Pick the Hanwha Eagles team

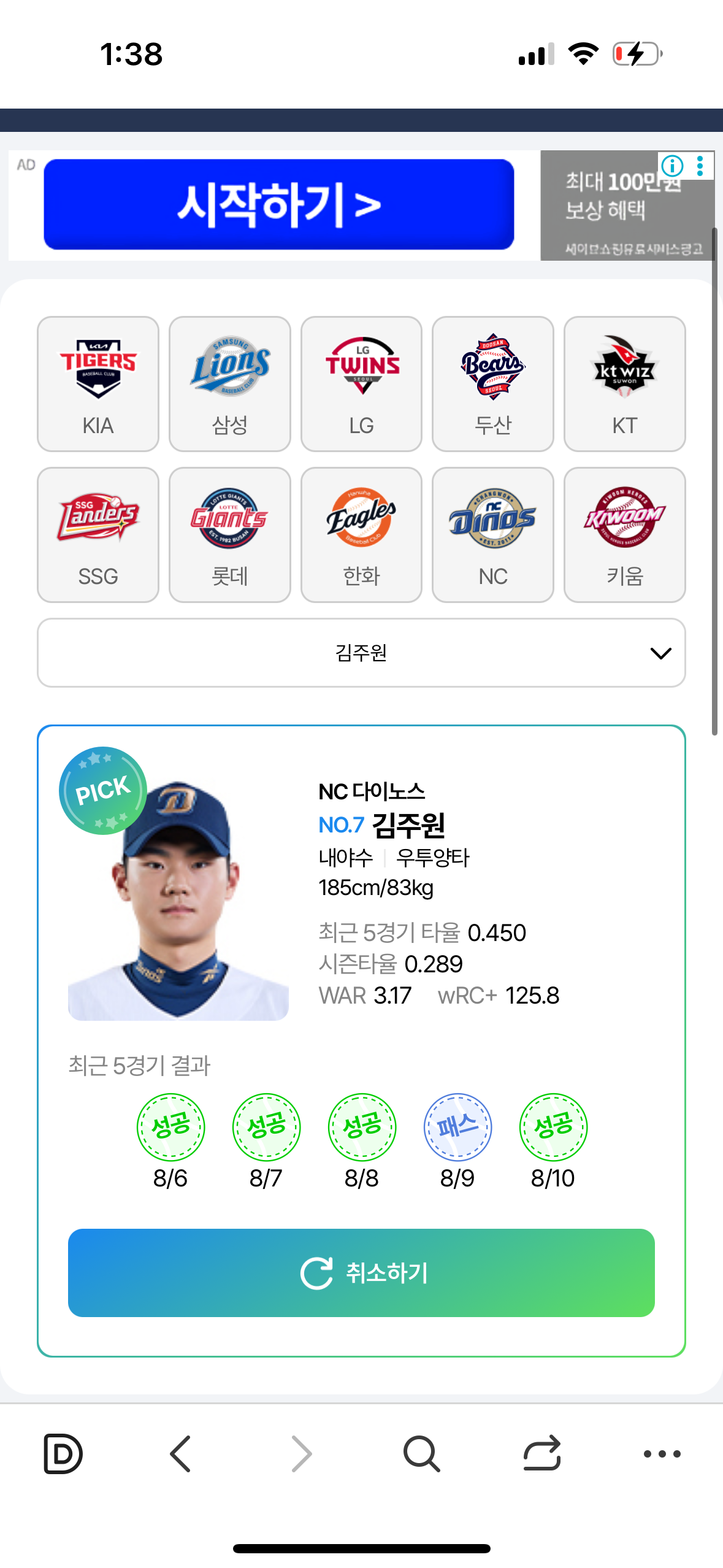[361, 535]
